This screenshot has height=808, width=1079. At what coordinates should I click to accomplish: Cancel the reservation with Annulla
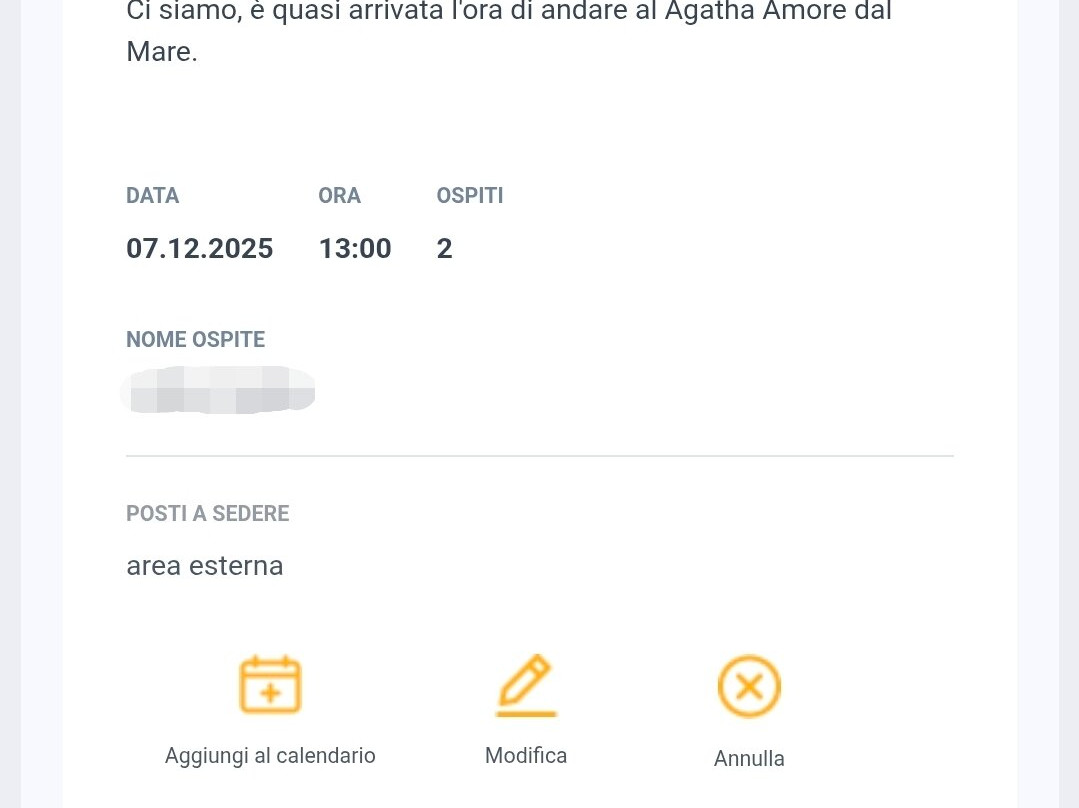tap(749, 687)
